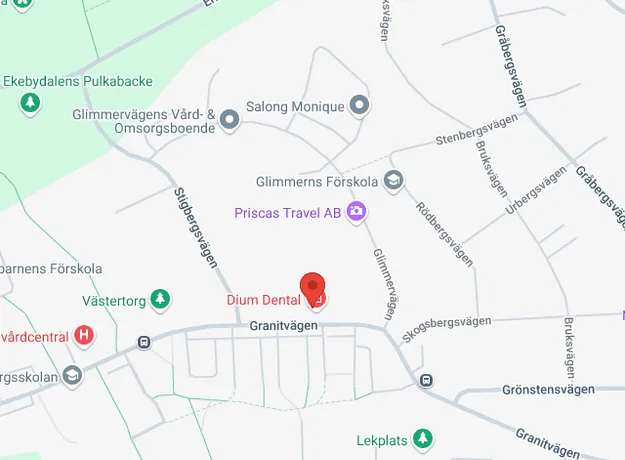Viewport: 625px width, 460px height.
Task: Tap the Glimmerns Förskola school marker
Action: point(394,181)
